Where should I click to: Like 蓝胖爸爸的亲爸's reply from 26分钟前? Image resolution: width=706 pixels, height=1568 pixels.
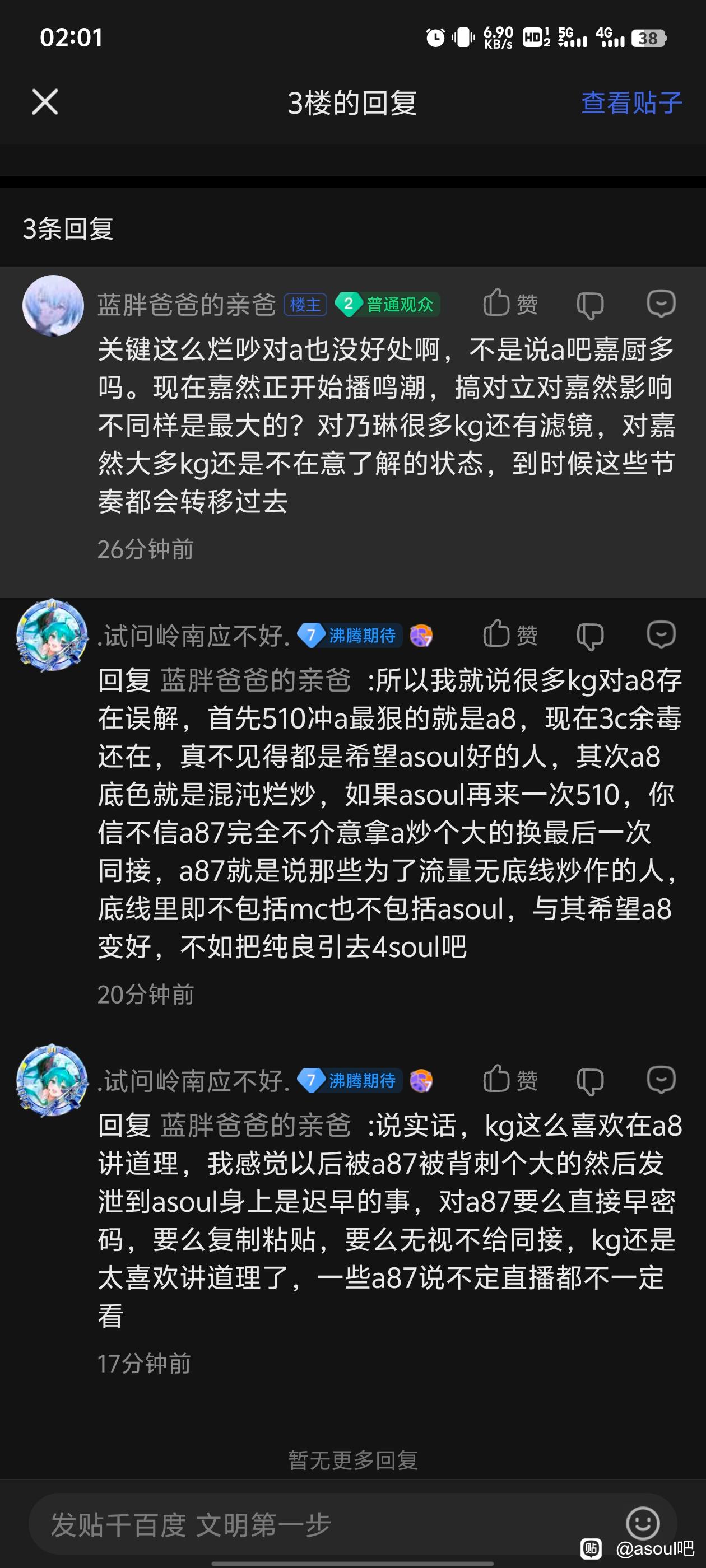(x=510, y=303)
